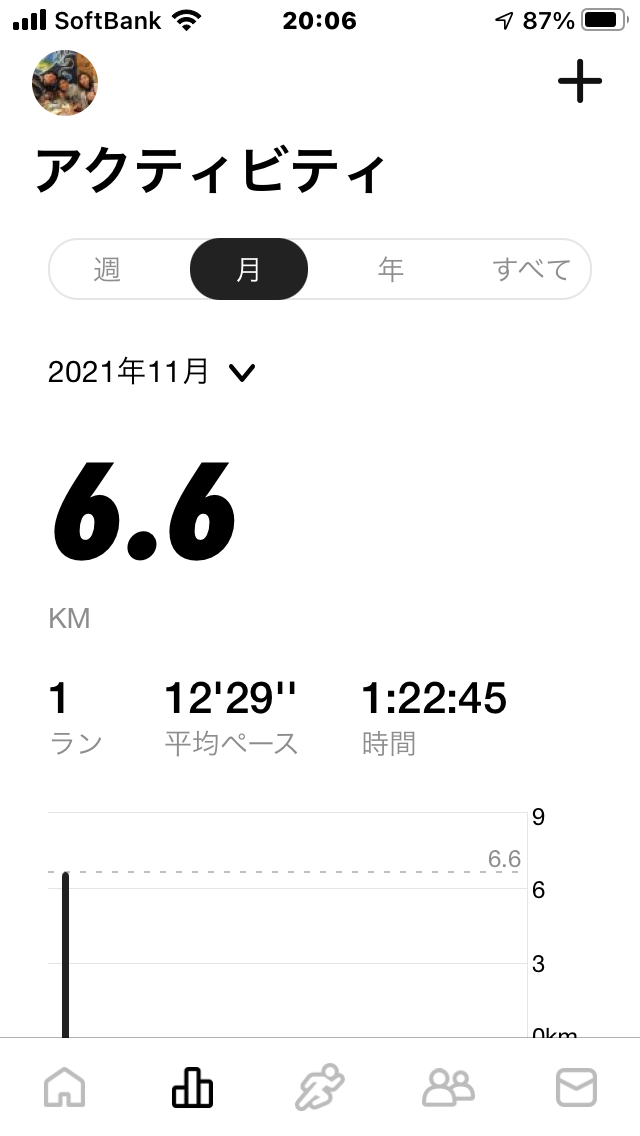Switch to the 週 (week) view

[107, 270]
